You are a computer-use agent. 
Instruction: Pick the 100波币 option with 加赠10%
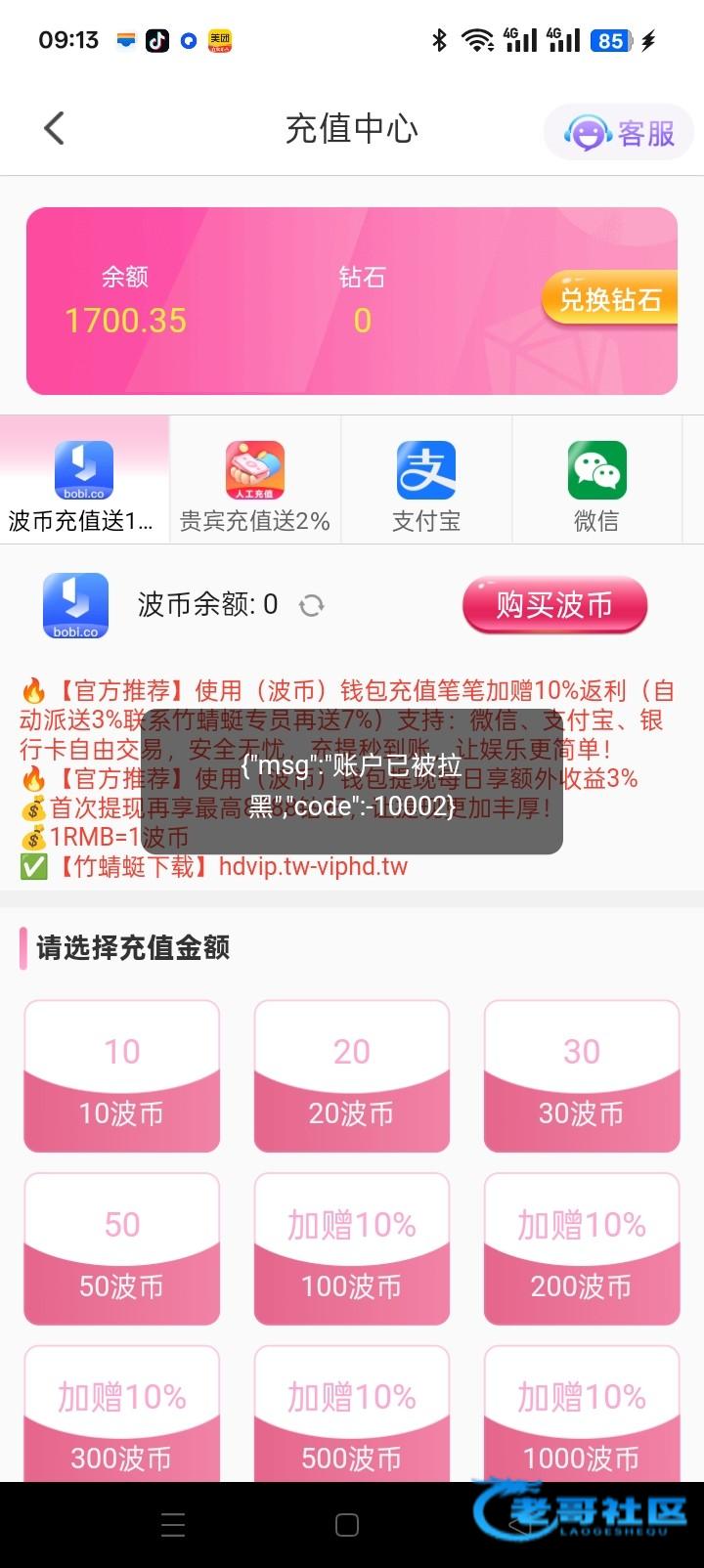(x=351, y=1248)
